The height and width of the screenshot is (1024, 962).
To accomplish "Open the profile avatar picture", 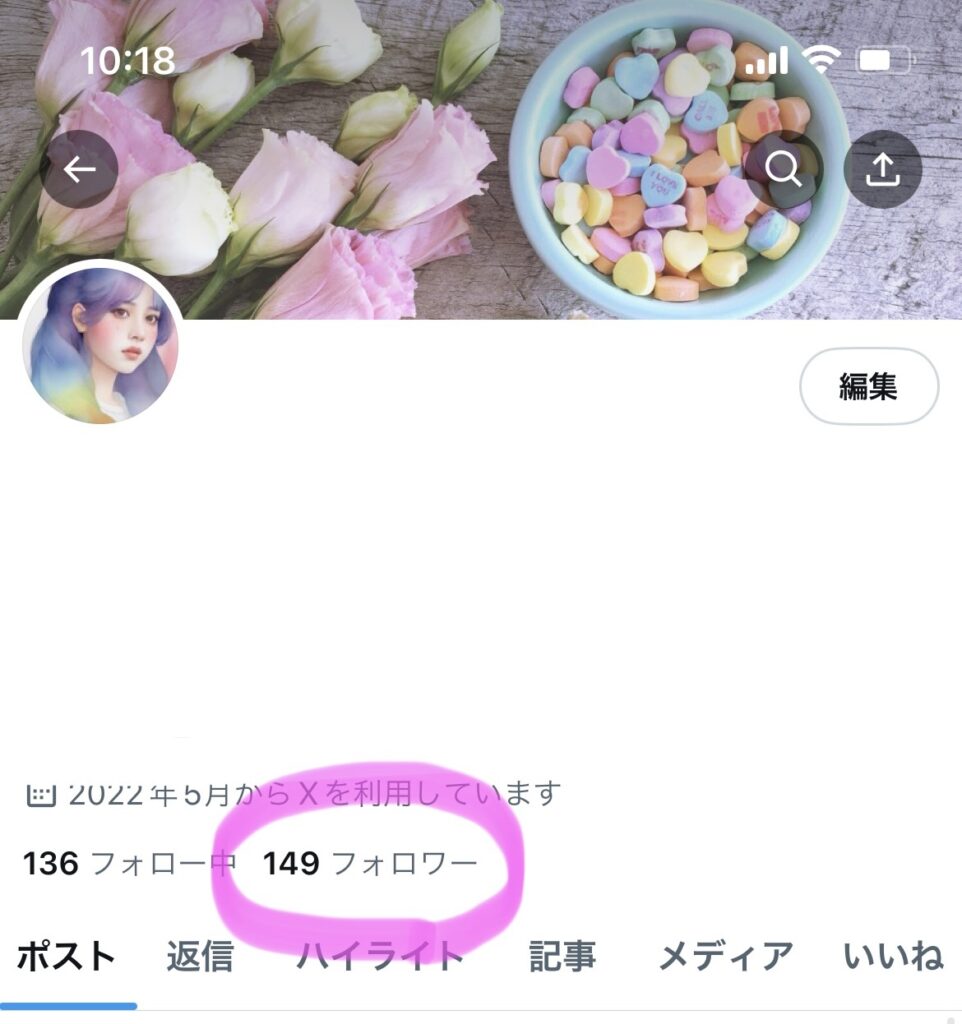I will (x=100, y=344).
